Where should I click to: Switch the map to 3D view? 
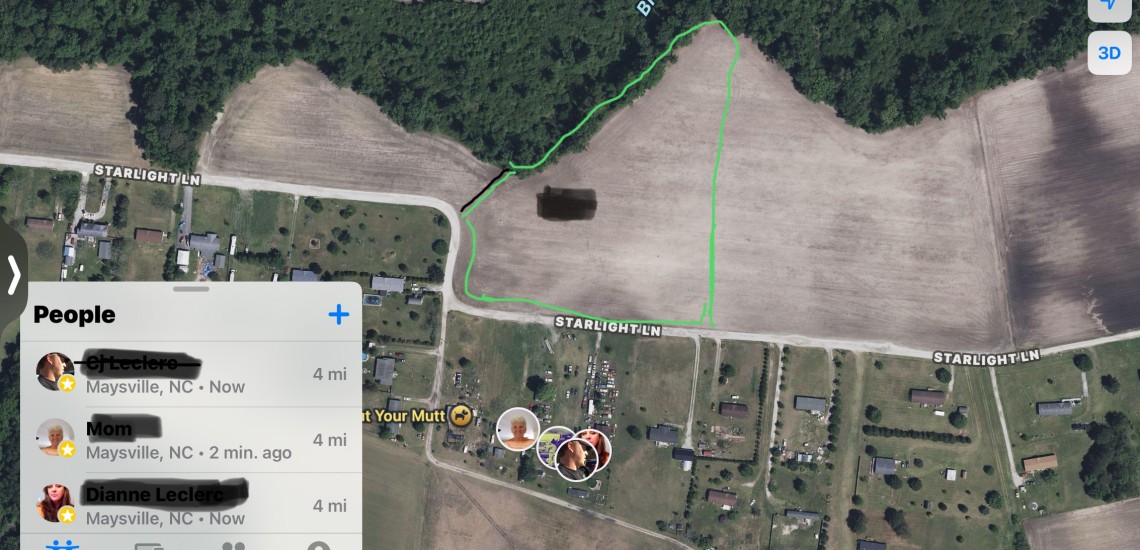pyautogui.click(x=1109, y=53)
